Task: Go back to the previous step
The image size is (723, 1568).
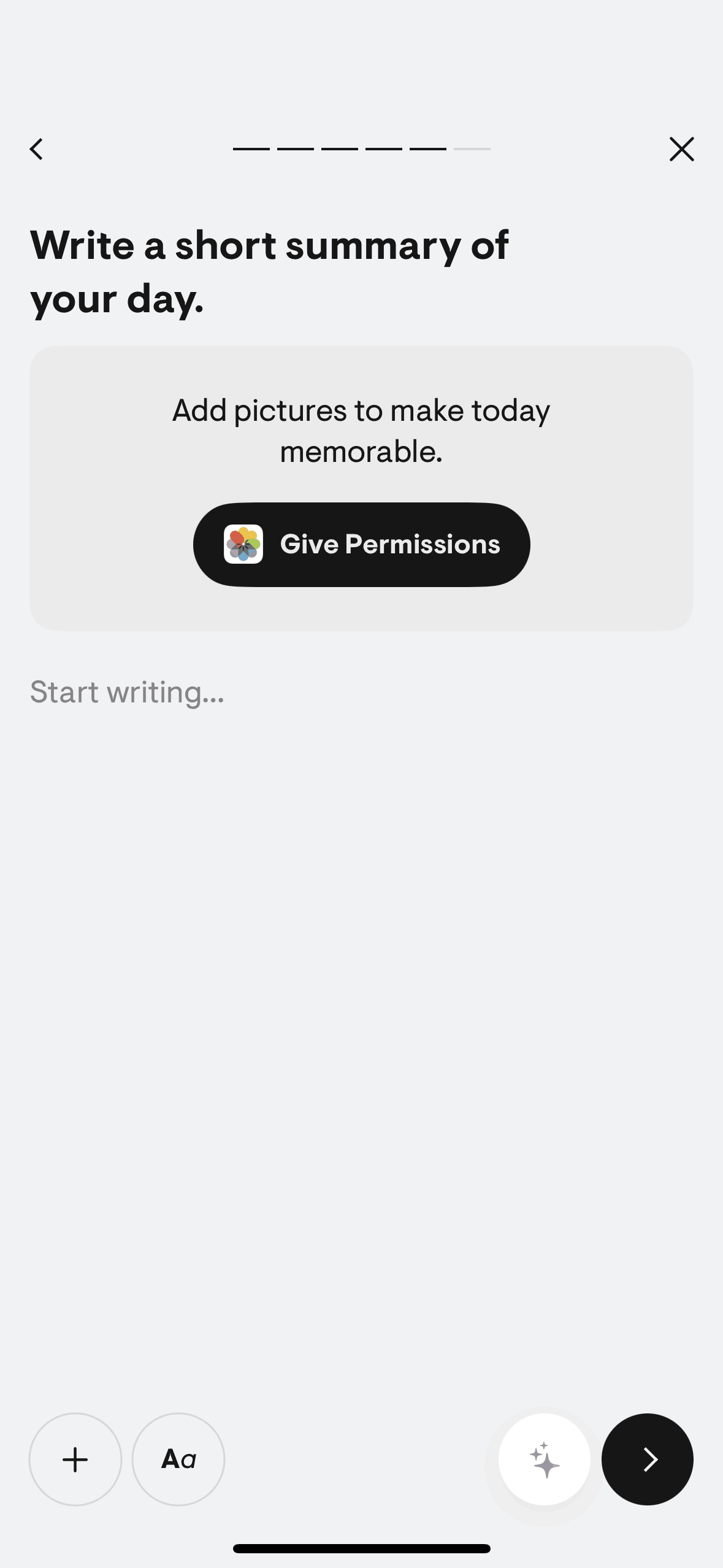Action: point(37,149)
